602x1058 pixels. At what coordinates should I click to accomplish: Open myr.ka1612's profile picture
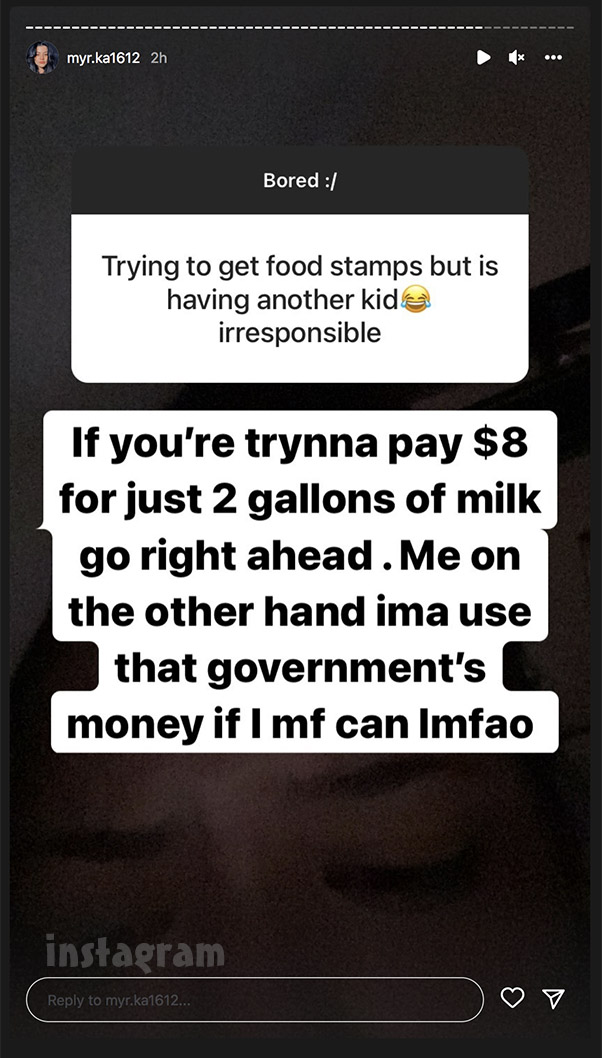(43, 58)
